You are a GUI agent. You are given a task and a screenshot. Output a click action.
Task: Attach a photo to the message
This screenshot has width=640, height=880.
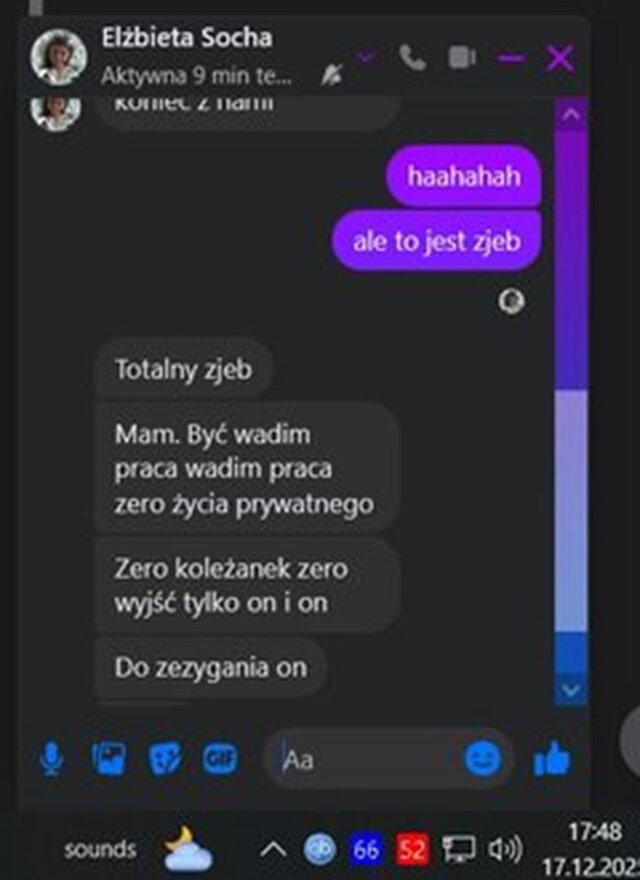[108, 761]
